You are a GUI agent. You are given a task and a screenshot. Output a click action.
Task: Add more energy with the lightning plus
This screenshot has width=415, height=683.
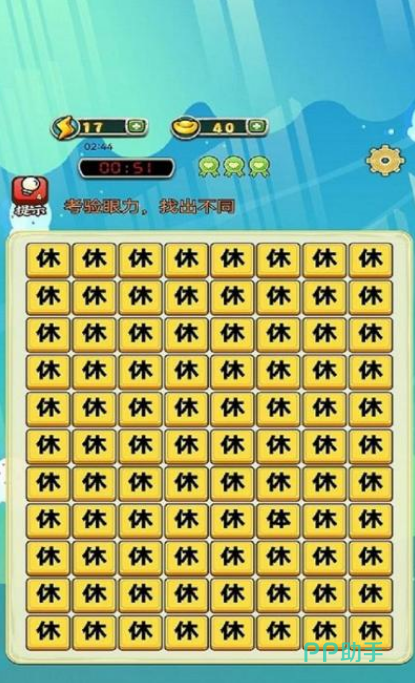(136, 127)
